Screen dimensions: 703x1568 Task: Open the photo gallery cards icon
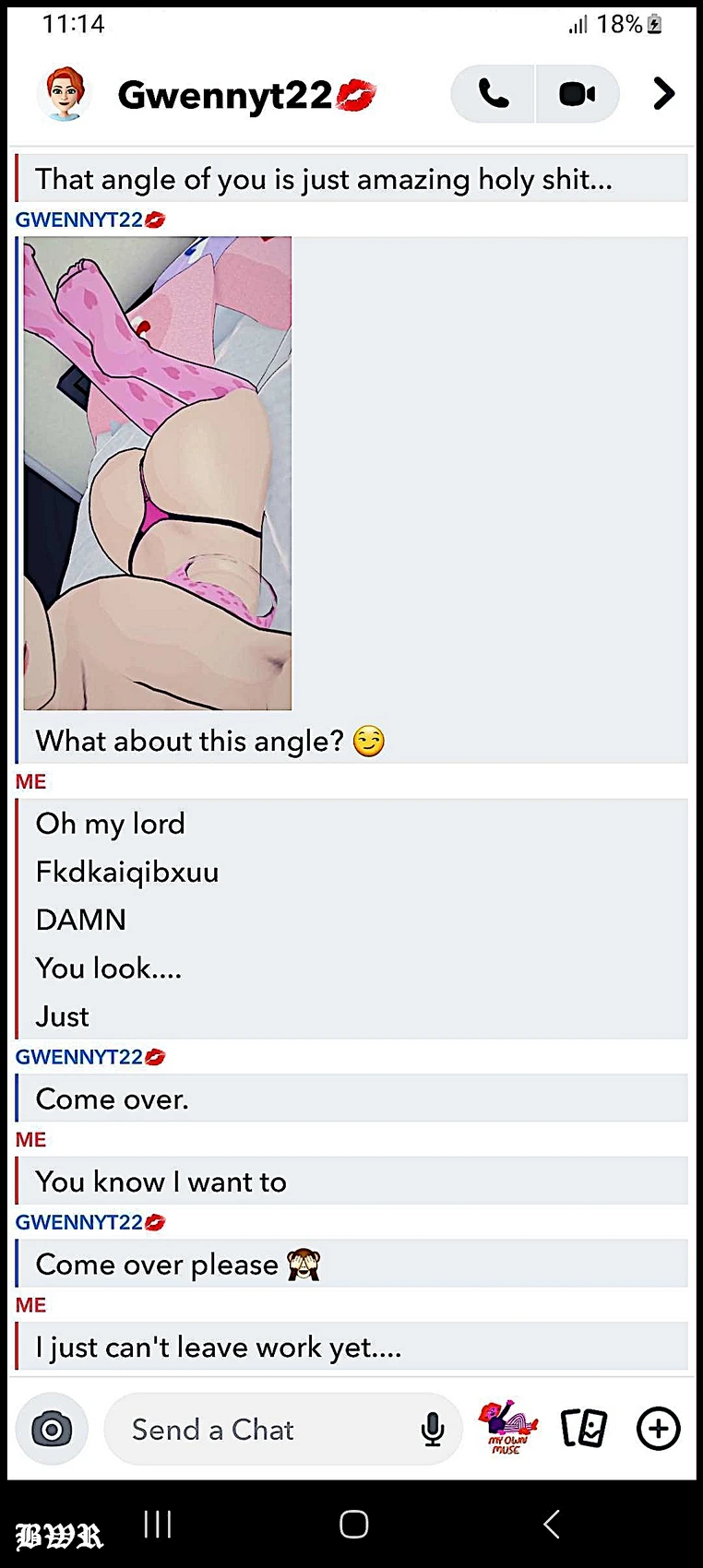(x=583, y=1429)
